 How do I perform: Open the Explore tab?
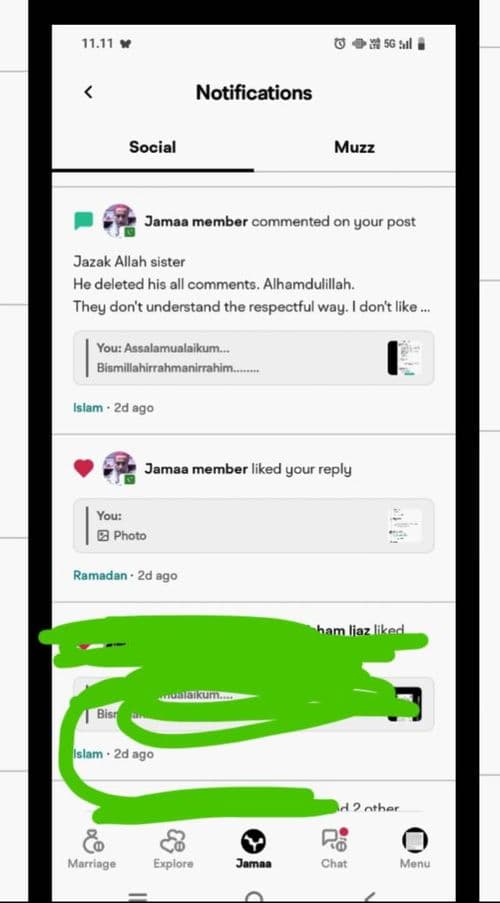click(173, 849)
